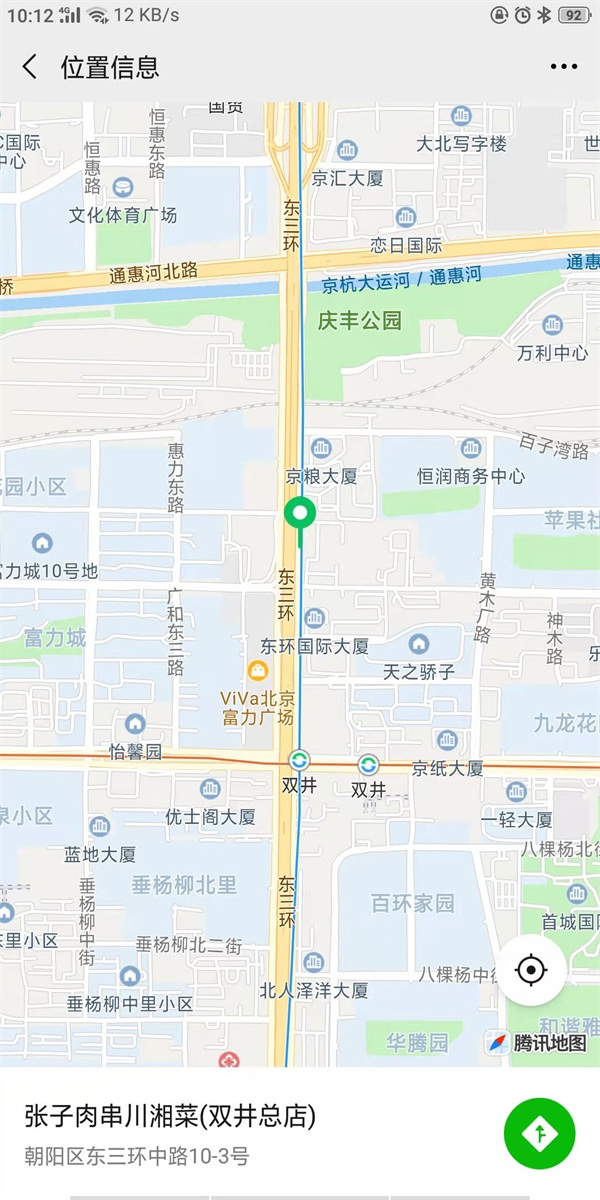
Task: Go back from the location info screen
Action: 30,67
